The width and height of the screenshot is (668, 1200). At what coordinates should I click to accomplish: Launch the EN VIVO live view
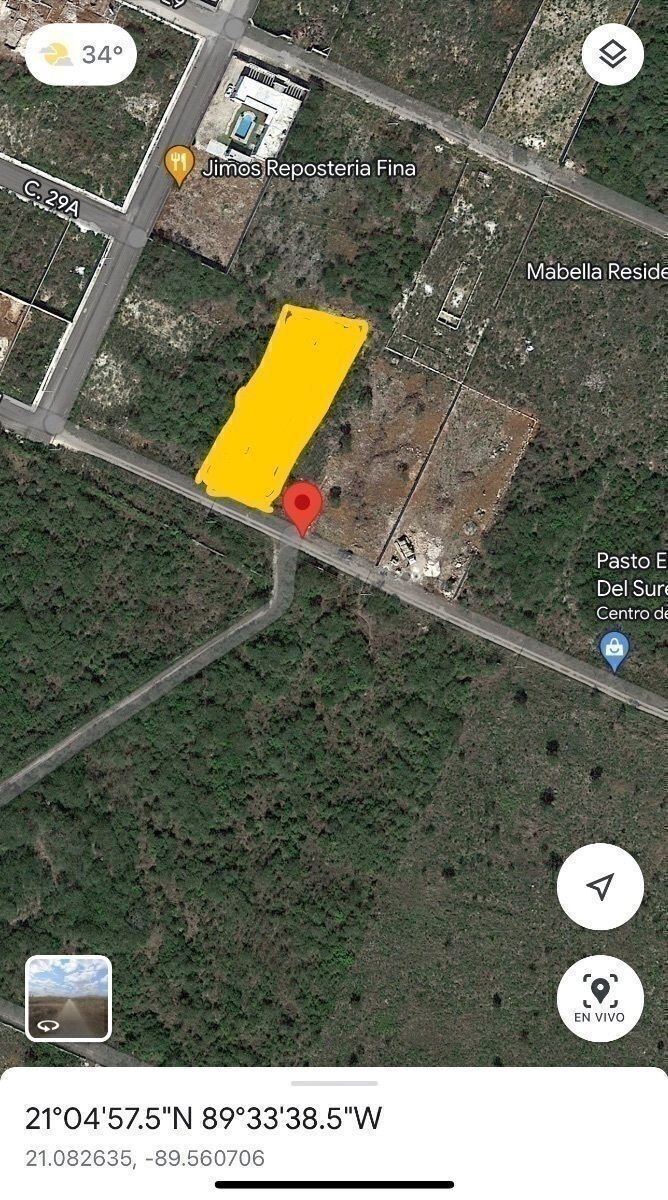[600, 998]
